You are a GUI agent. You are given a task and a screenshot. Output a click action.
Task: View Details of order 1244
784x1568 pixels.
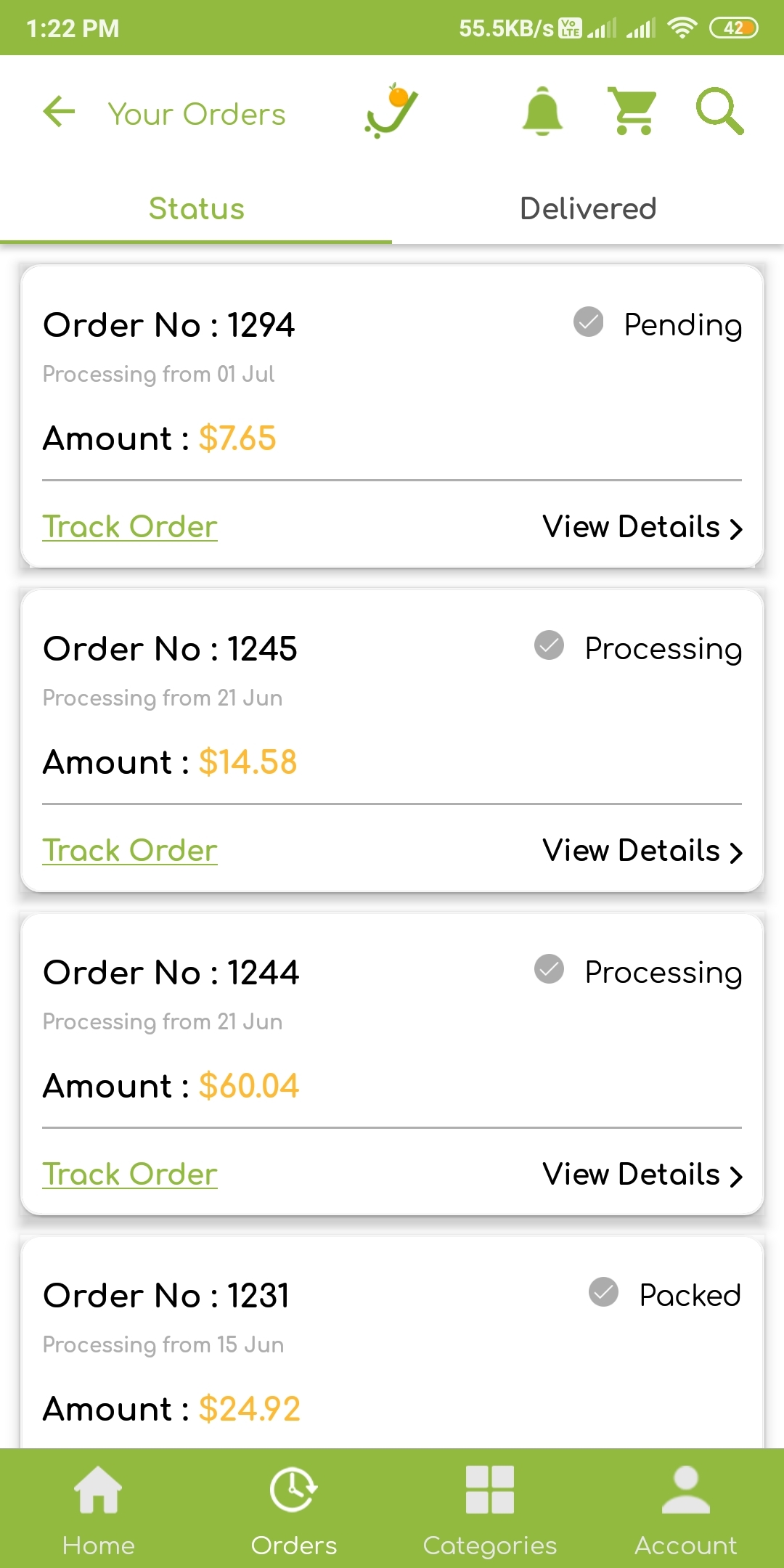pos(643,1175)
